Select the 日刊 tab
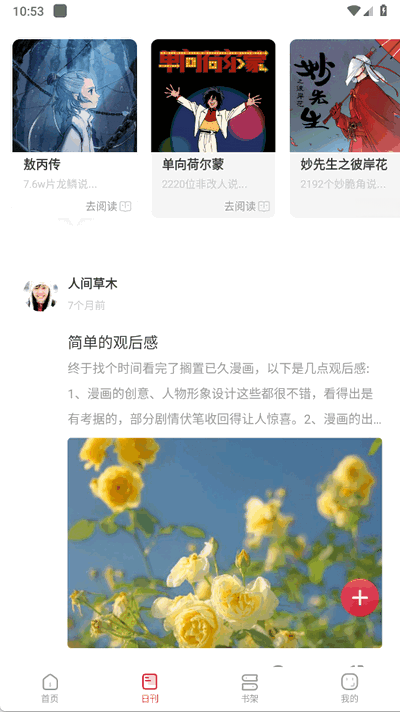 pyautogui.click(x=150, y=688)
